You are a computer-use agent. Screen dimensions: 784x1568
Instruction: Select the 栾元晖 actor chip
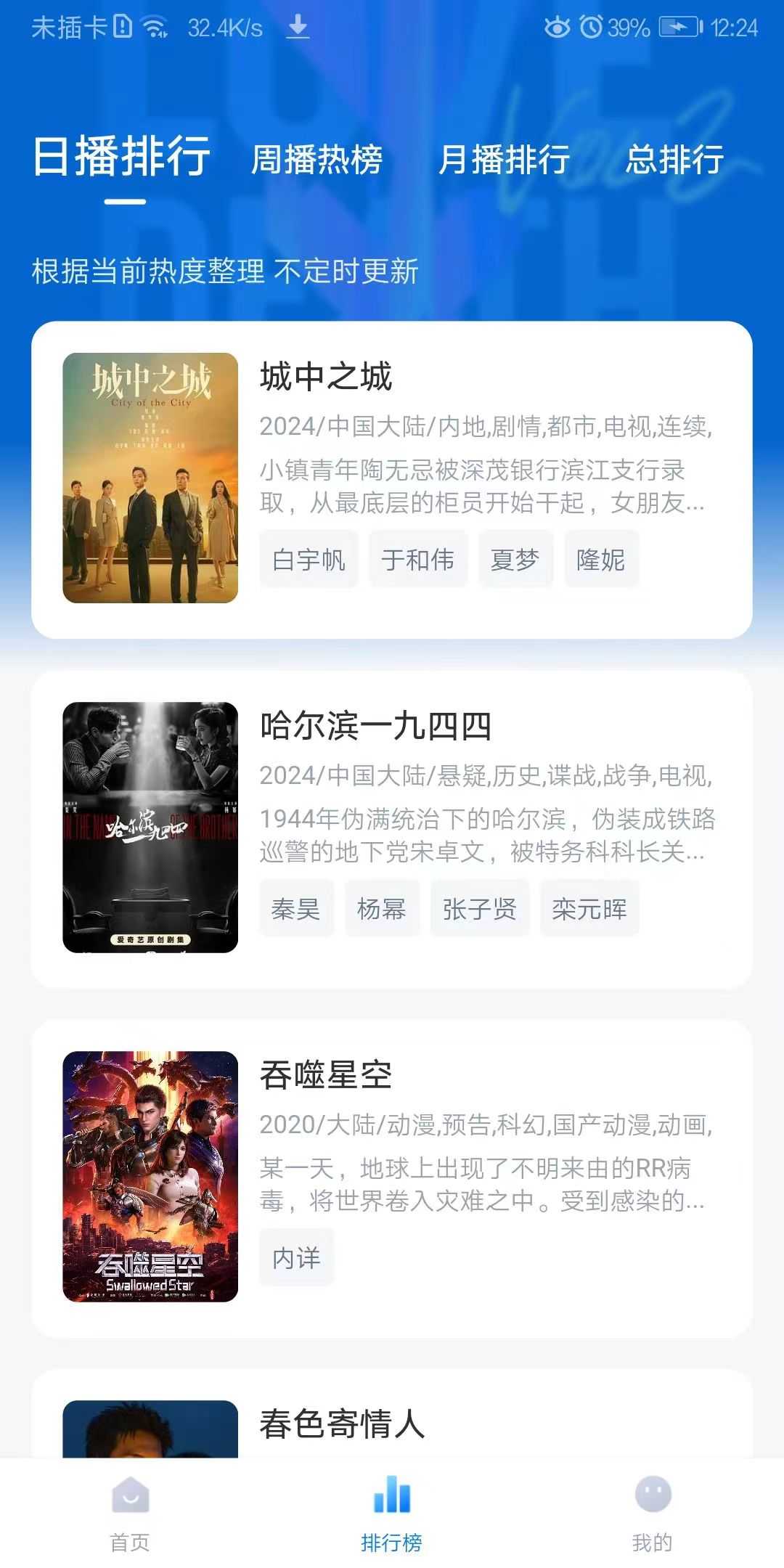coord(589,908)
